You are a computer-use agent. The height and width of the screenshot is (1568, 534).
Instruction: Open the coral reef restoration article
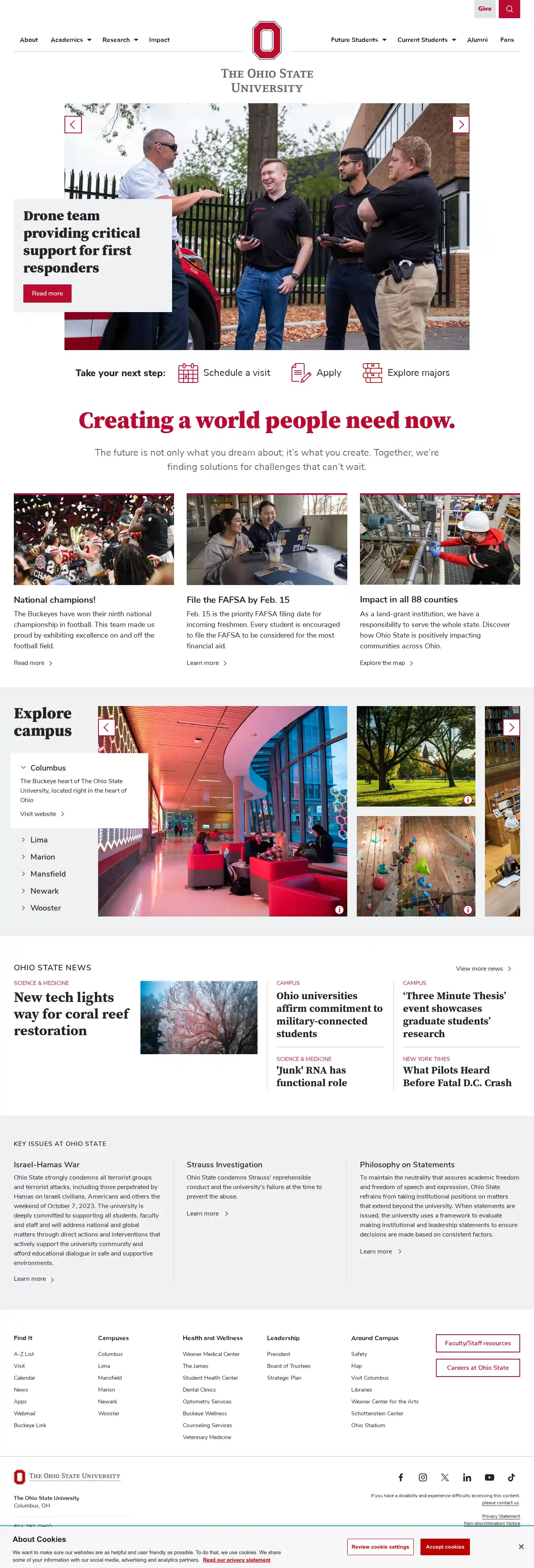pos(71,1014)
